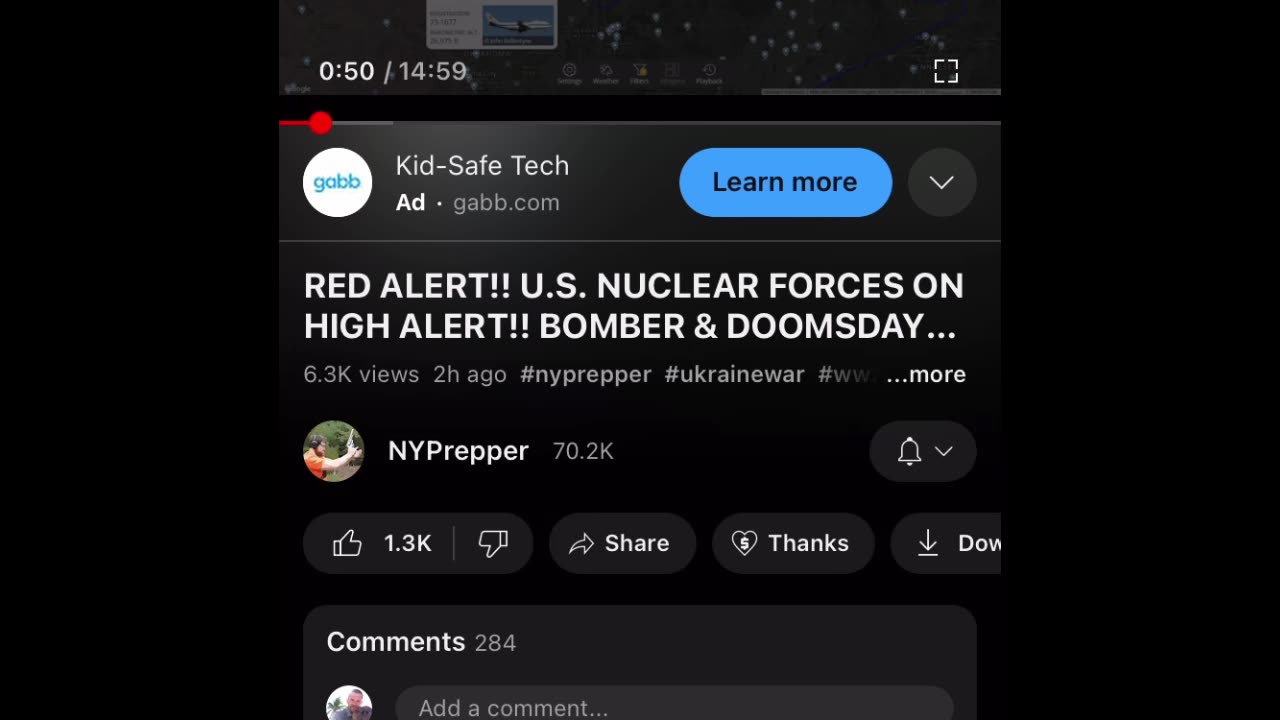1280x720 pixels.
Task: Send a Thanks to the creator
Action: click(x=792, y=543)
